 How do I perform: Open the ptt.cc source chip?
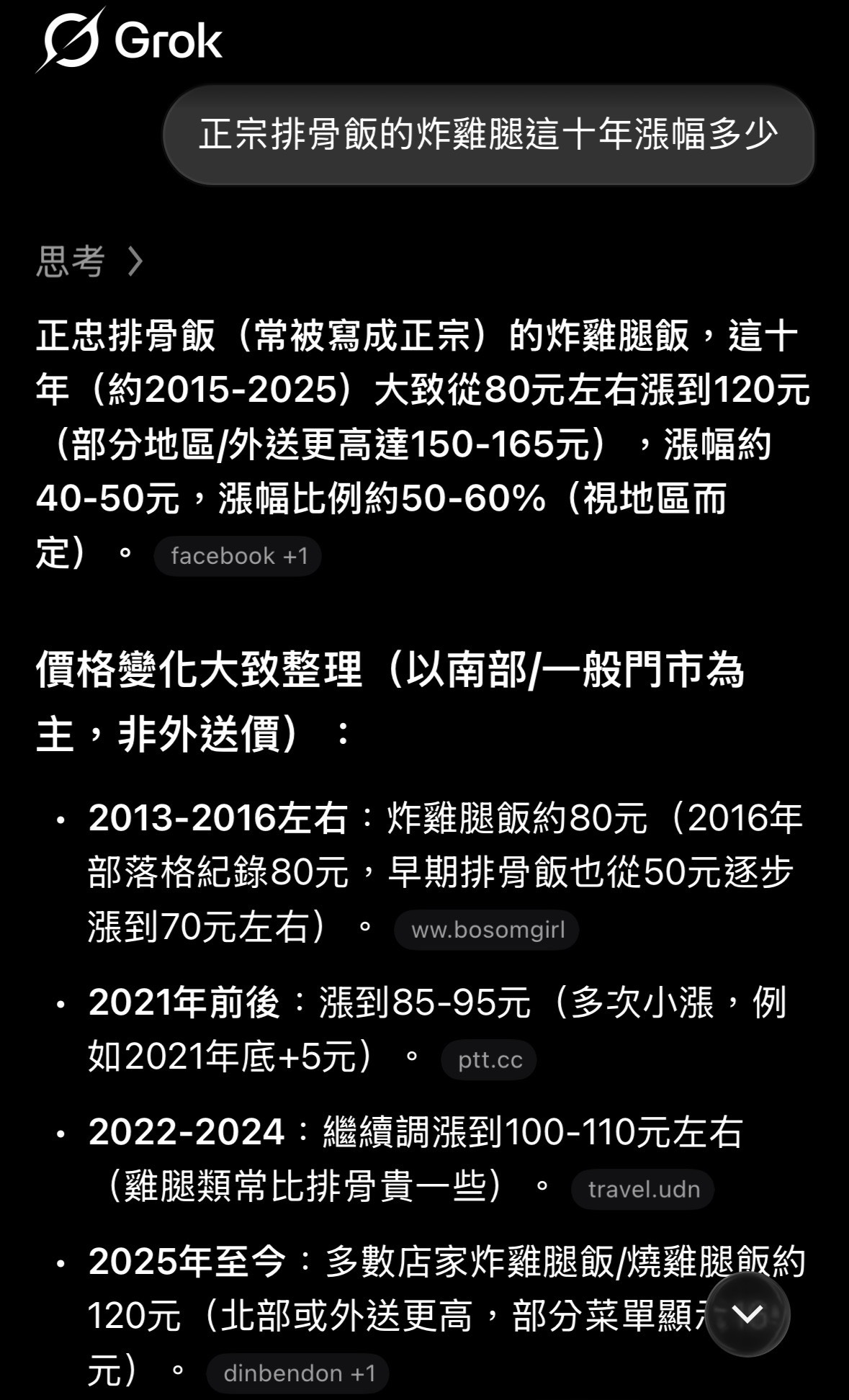click(x=489, y=1059)
